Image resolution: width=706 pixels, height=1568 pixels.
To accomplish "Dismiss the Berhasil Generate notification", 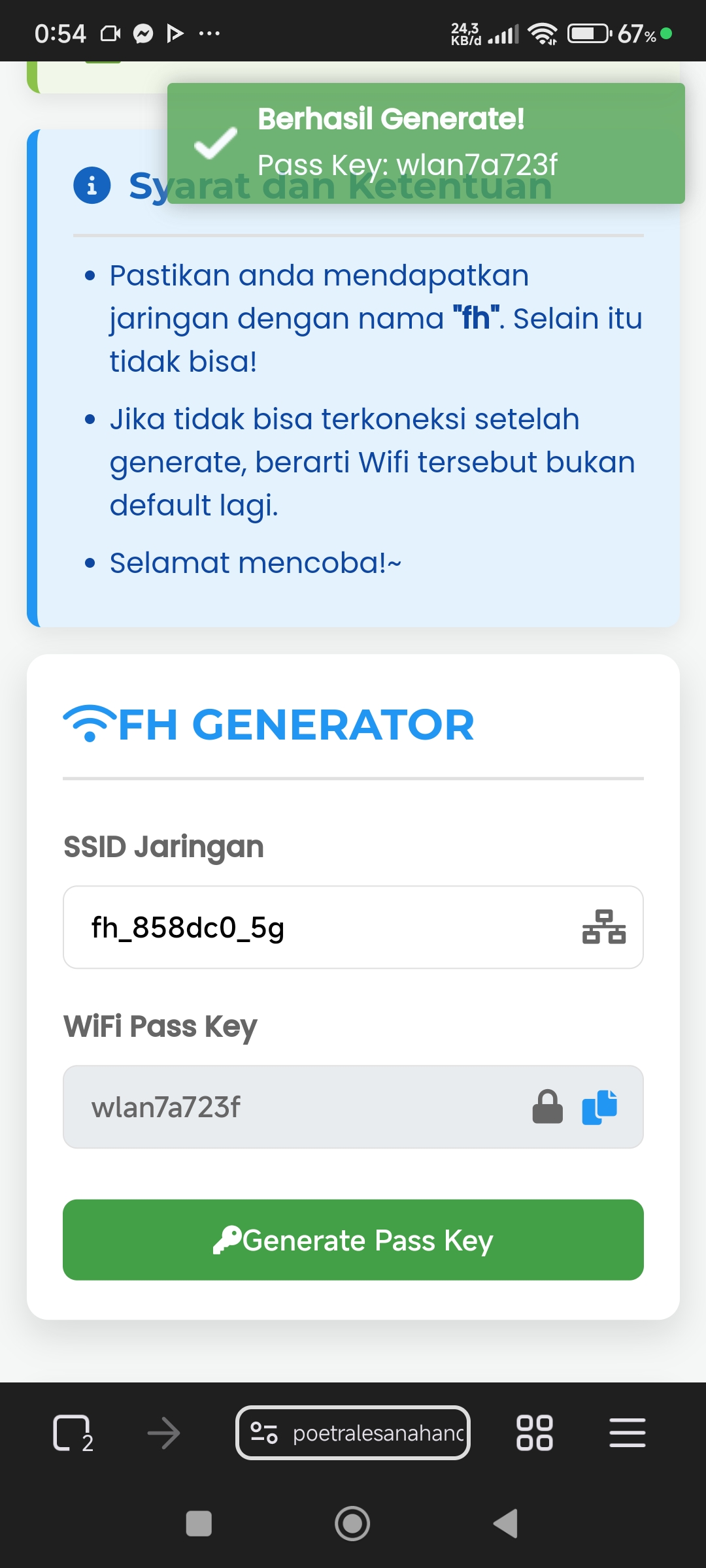I will coord(426,143).
